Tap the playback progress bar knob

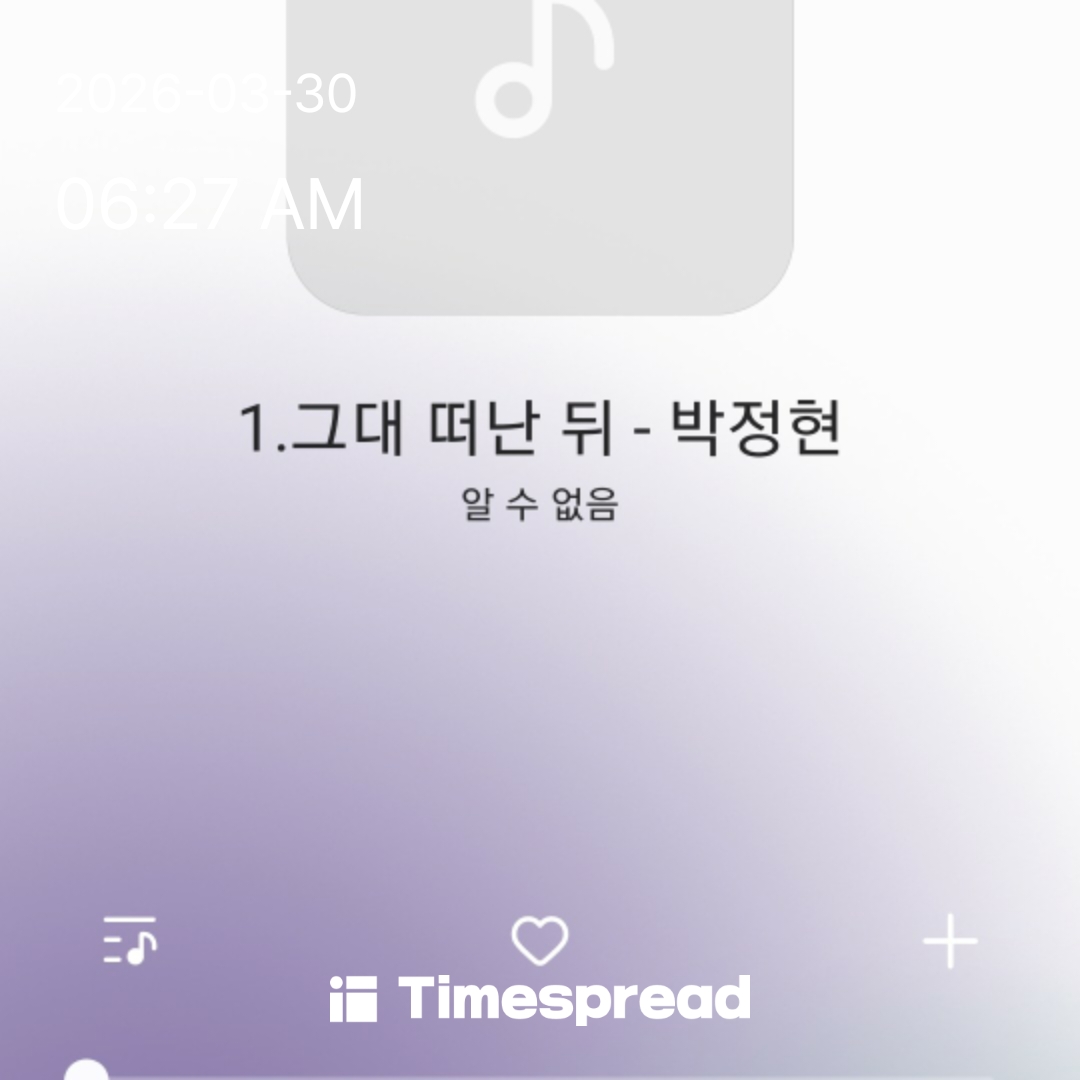[x=87, y=1072]
